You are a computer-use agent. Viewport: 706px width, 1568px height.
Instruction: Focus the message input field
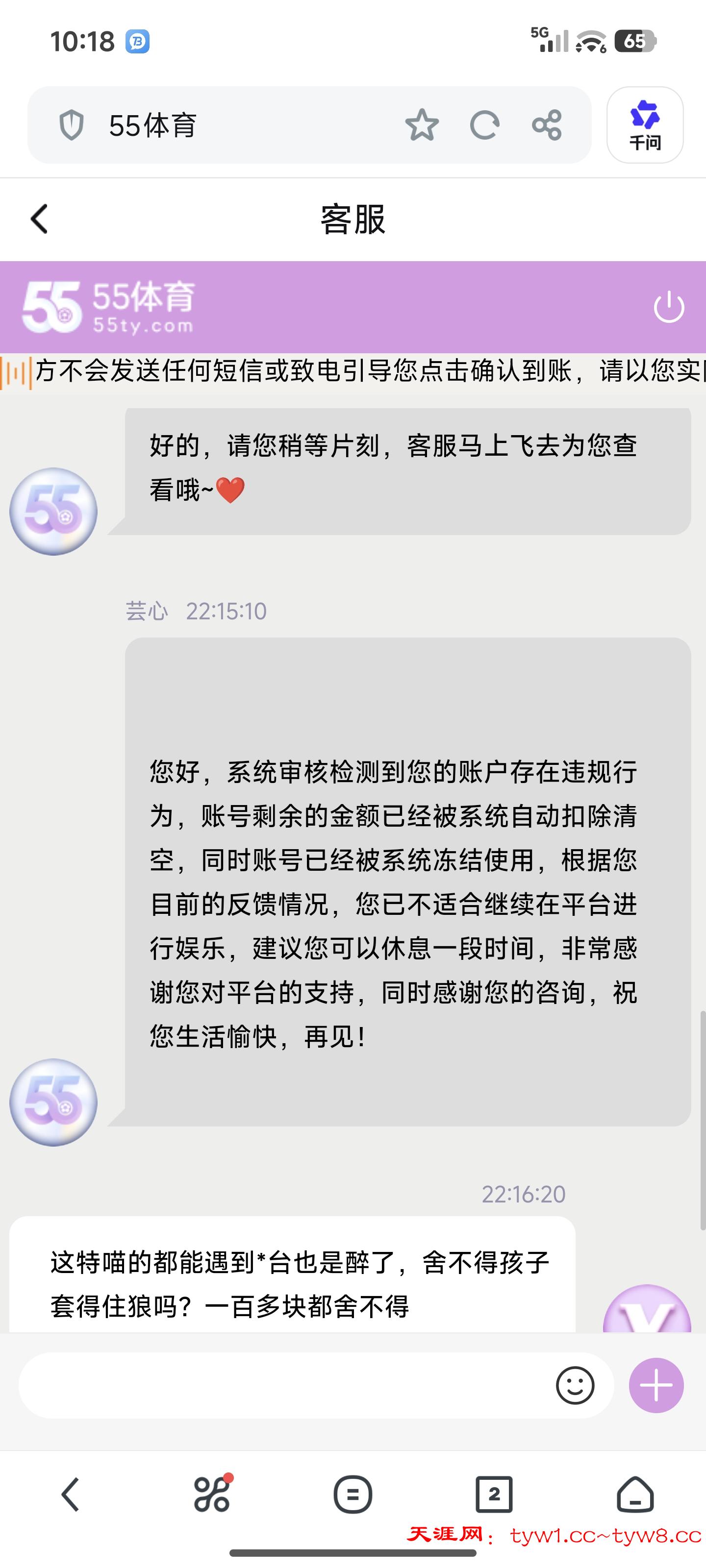(x=280, y=1385)
